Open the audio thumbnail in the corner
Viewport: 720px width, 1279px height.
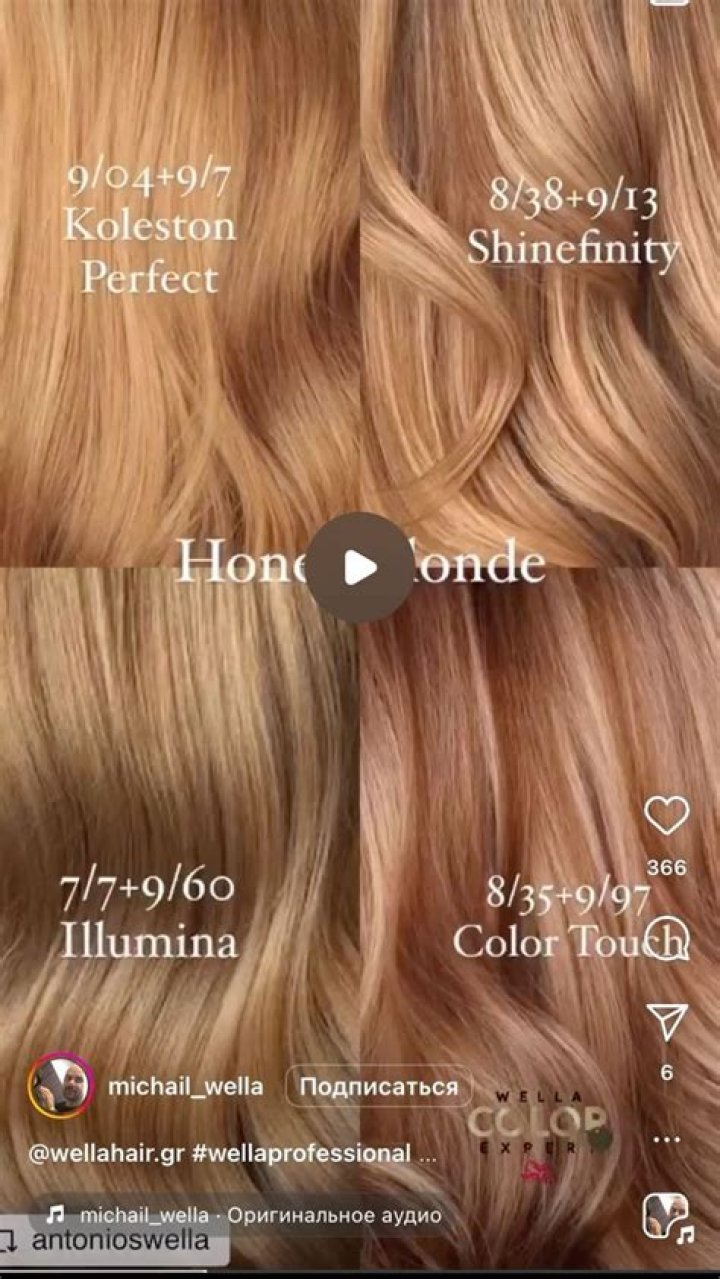(x=666, y=1217)
